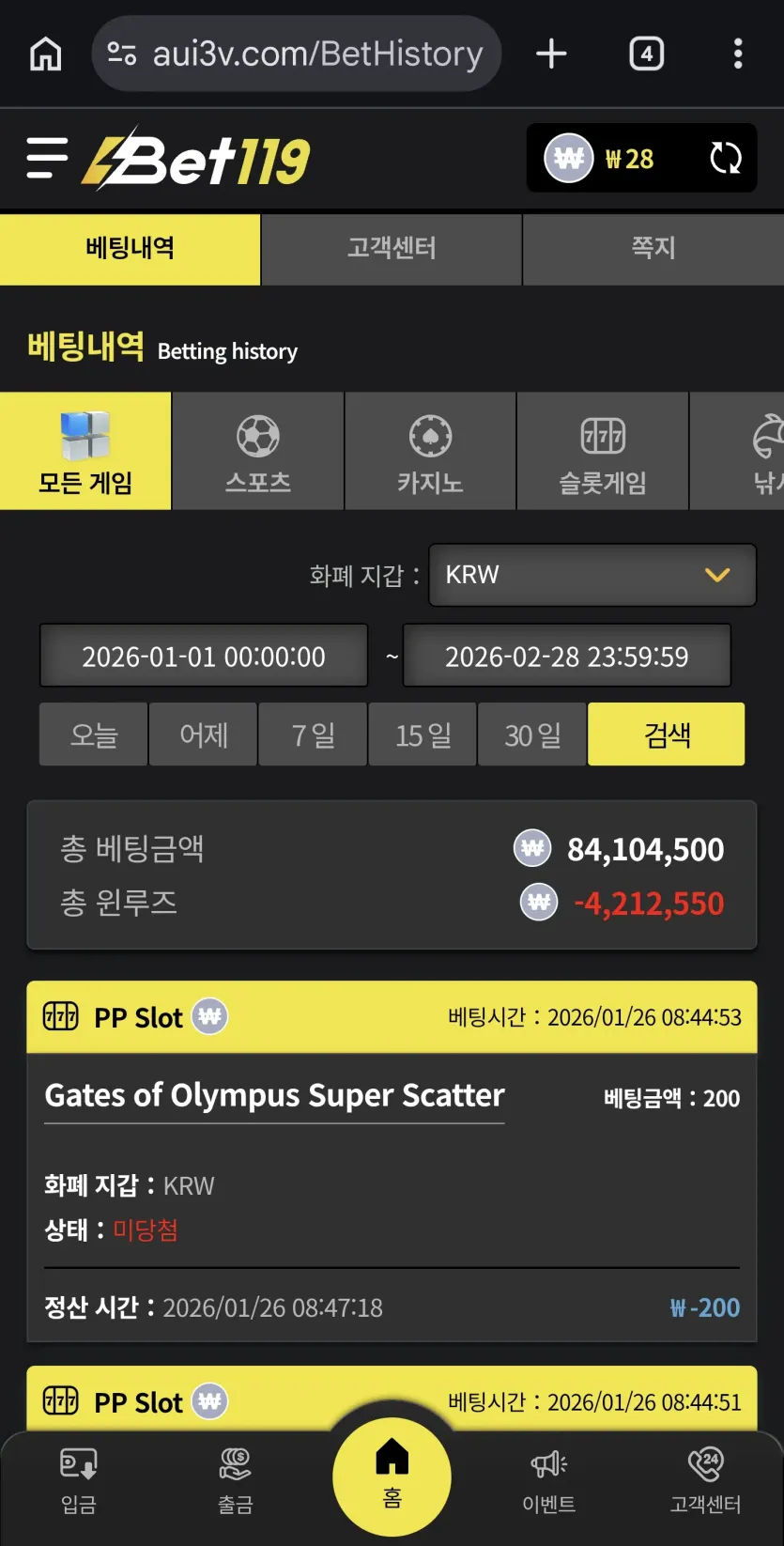The height and width of the screenshot is (1546, 784).
Task: Edit the end date 2026-02-28 field
Action: tap(567, 657)
